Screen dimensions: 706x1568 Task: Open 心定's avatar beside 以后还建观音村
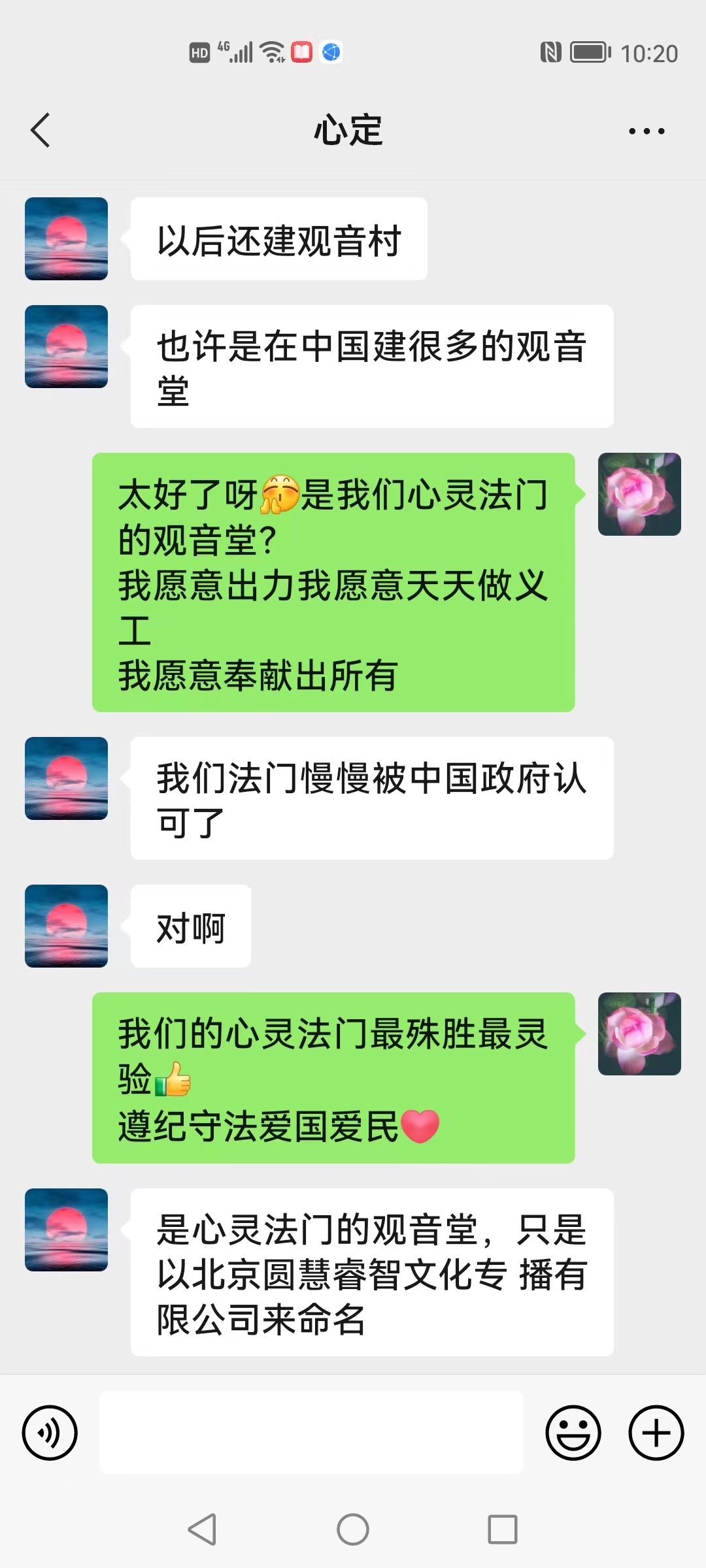pyautogui.click(x=66, y=238)
